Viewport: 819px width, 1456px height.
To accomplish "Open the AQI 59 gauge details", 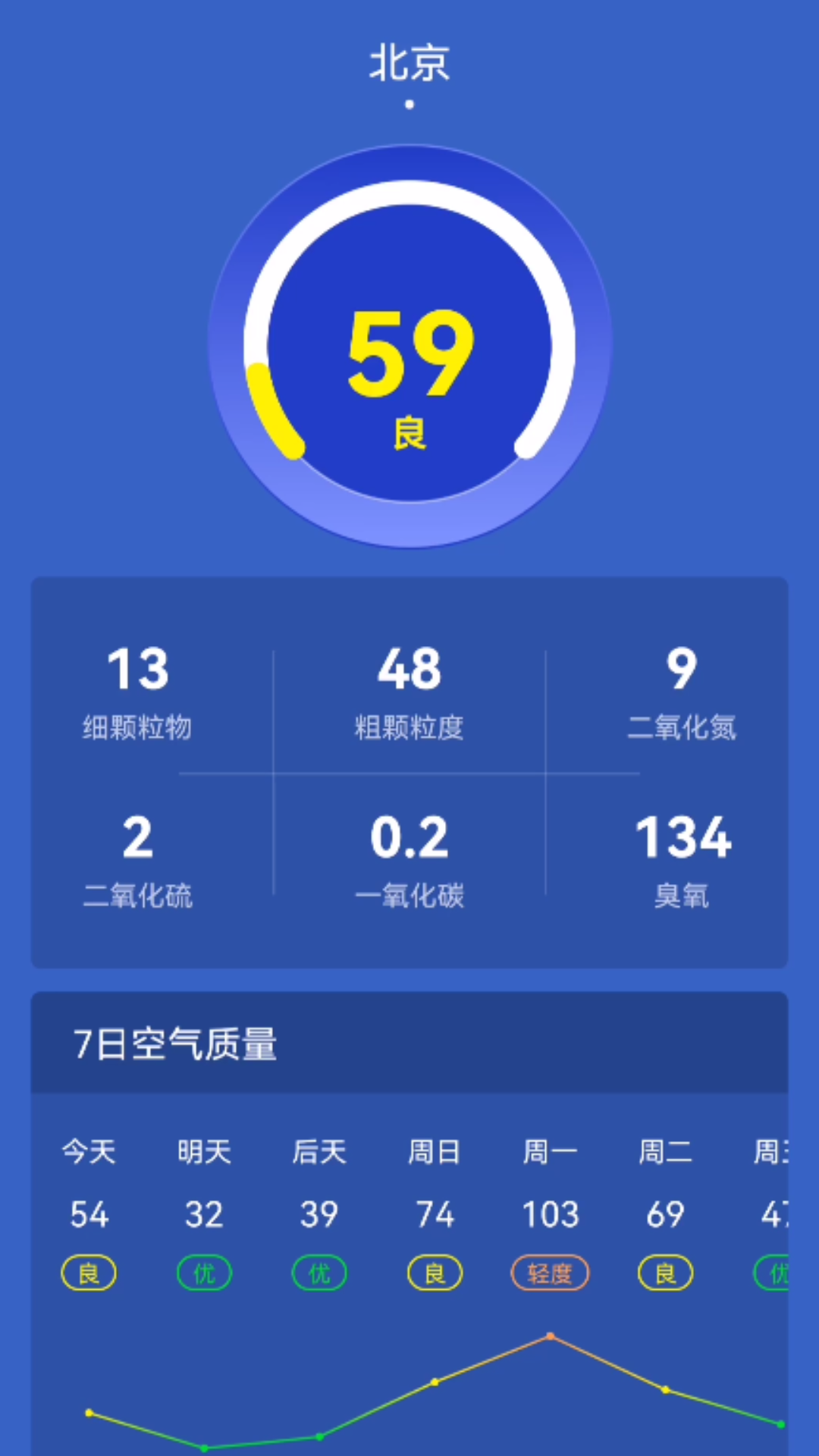I will tap(409, 346).
